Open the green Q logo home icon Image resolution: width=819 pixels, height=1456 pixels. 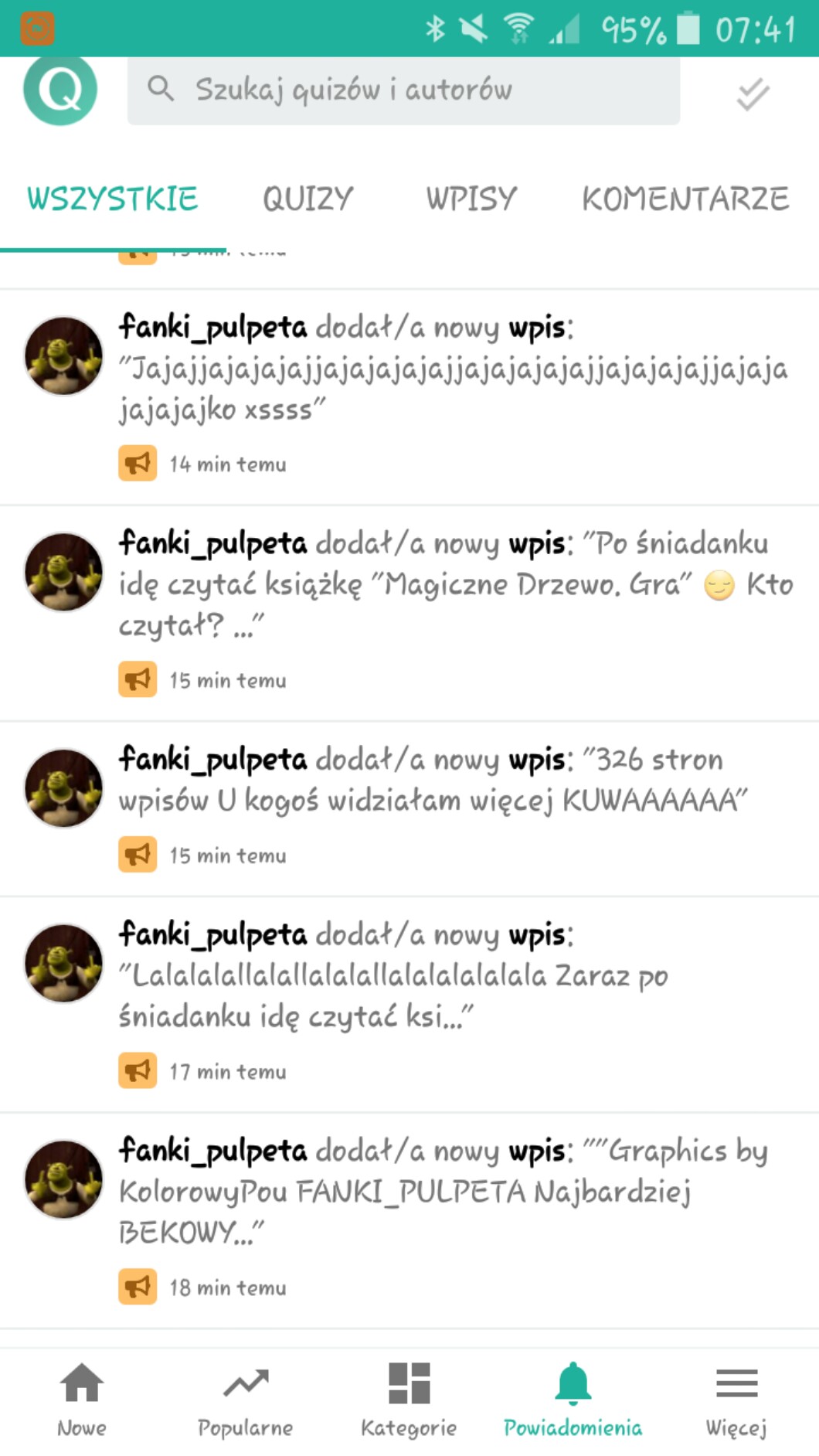(60, 90)
